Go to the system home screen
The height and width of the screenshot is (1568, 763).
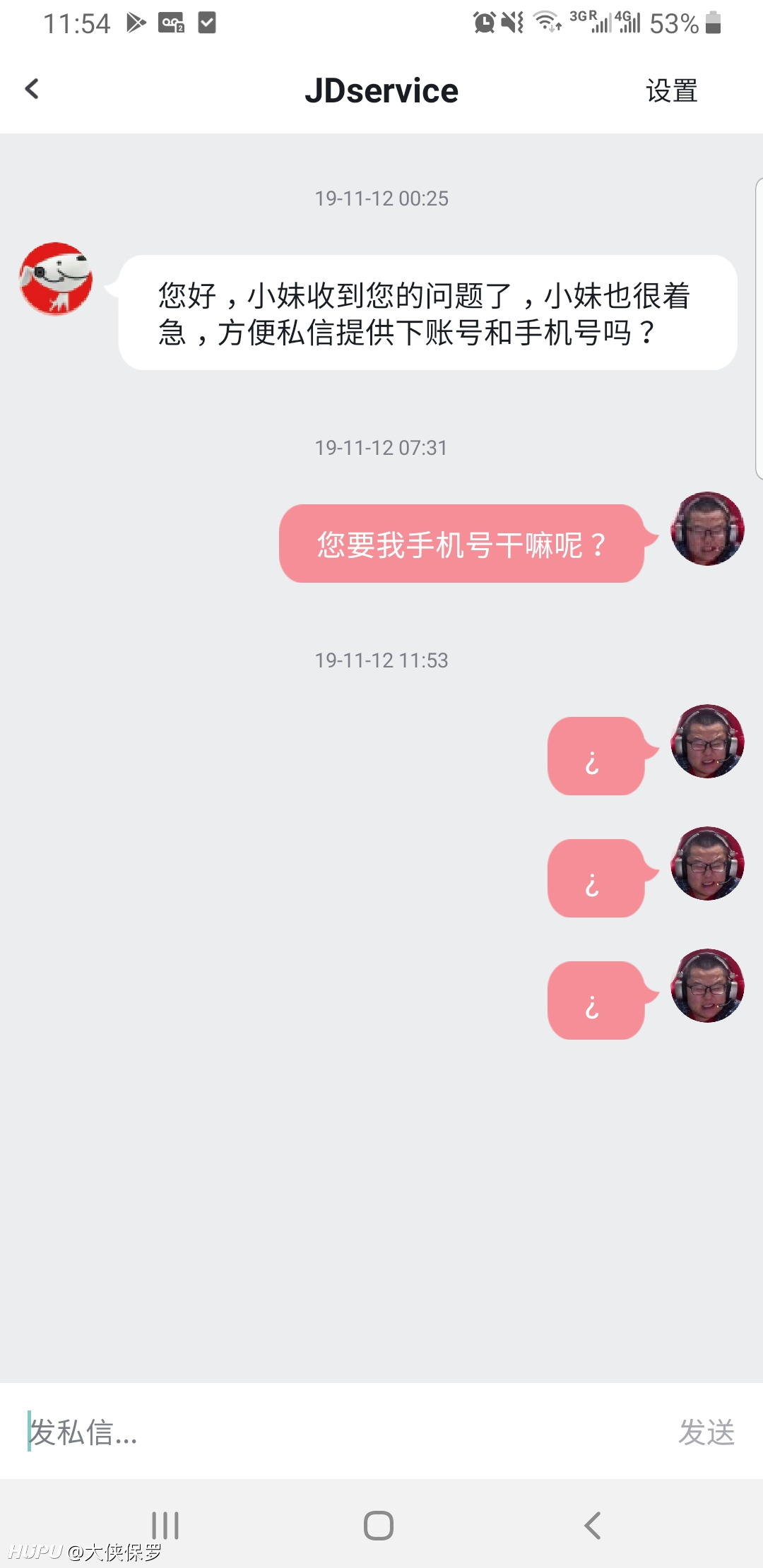click(x=379, y=1525)
